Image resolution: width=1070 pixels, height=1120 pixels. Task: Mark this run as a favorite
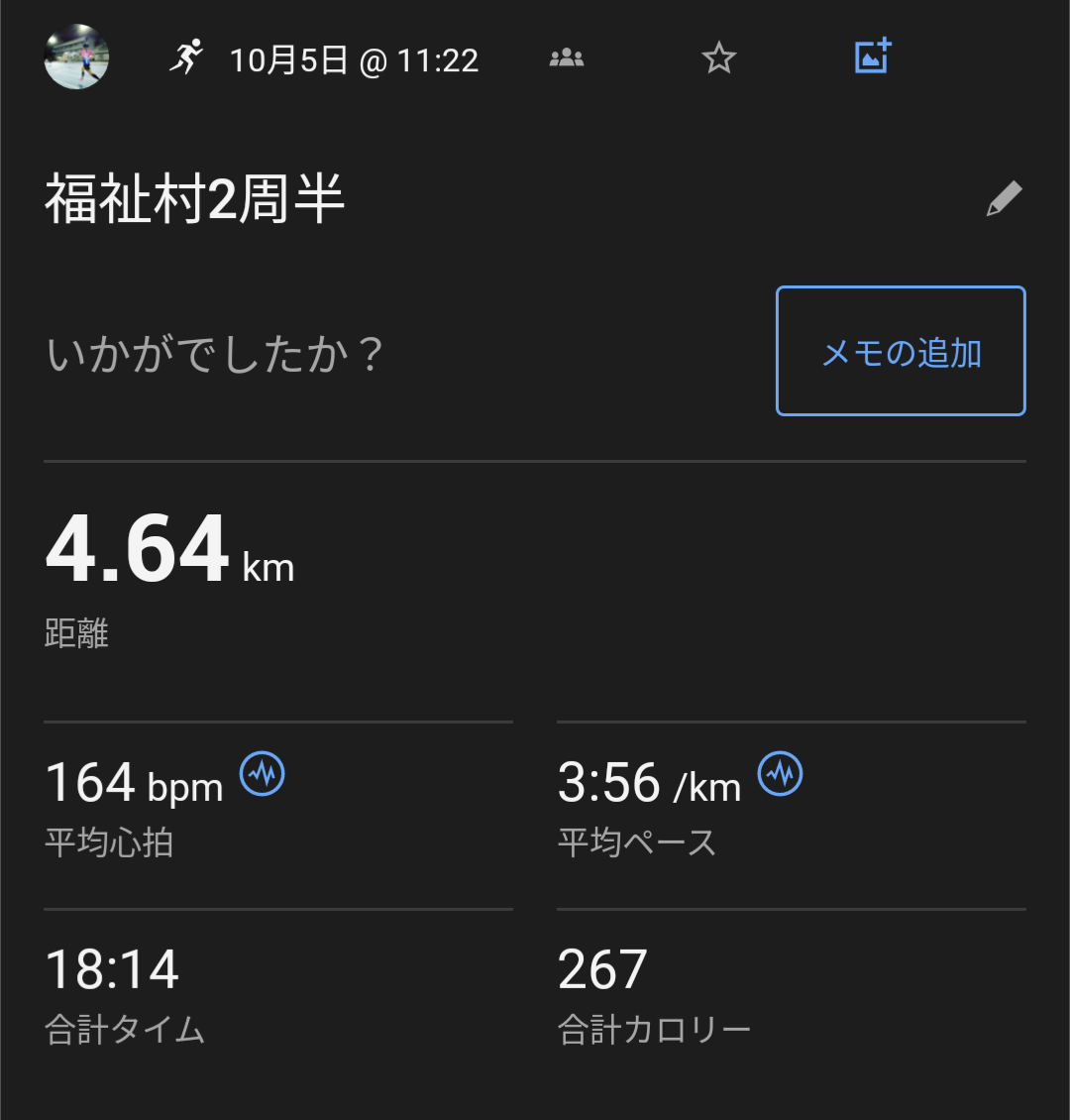point(718,58)
